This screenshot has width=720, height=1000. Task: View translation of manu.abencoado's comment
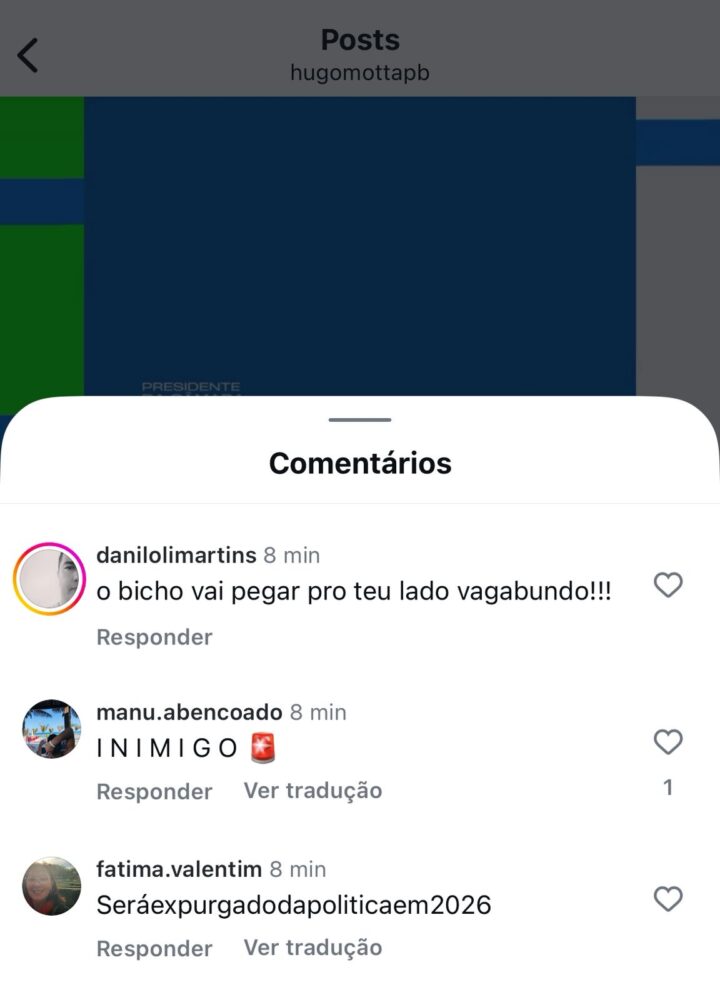tap(312, 791)
